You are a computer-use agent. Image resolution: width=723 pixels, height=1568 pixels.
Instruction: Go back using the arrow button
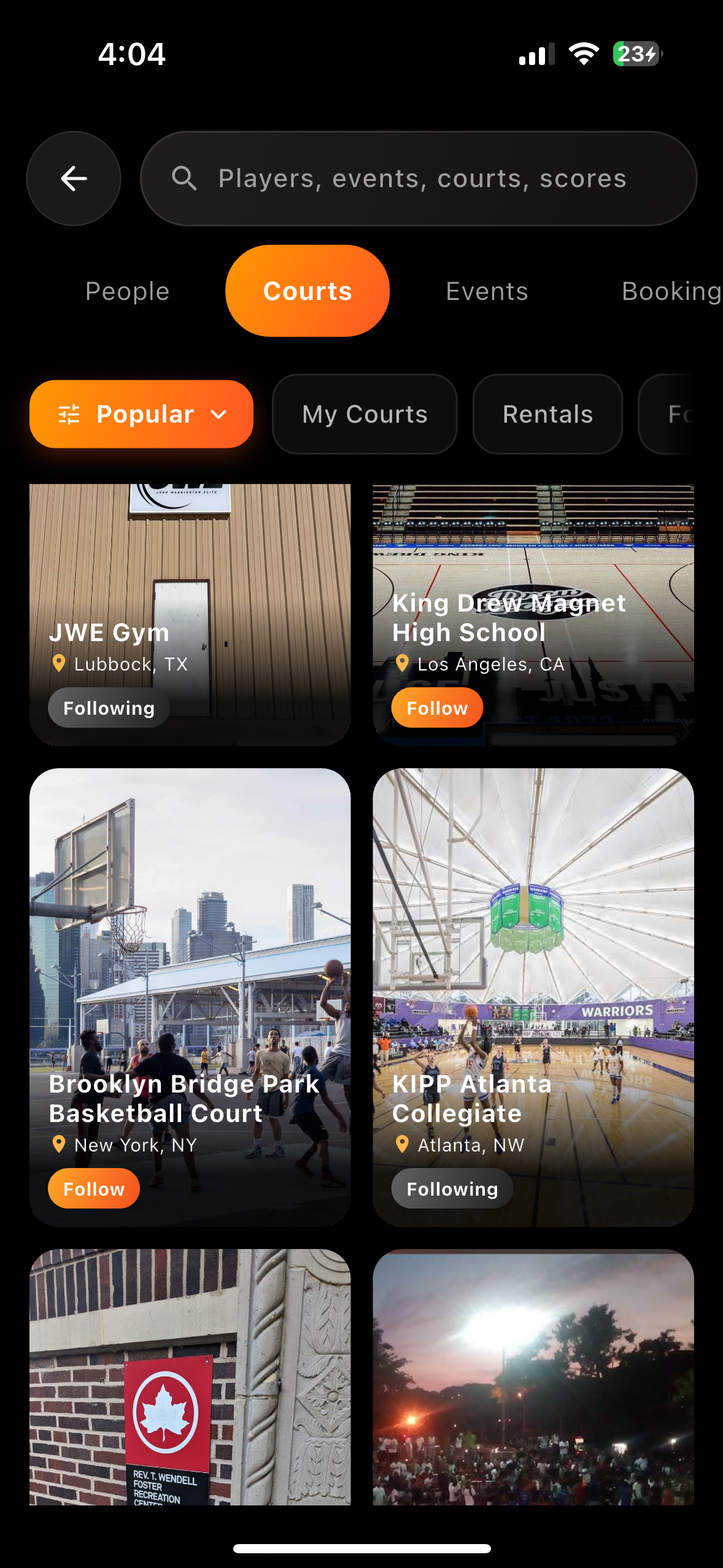coord(74,179)
